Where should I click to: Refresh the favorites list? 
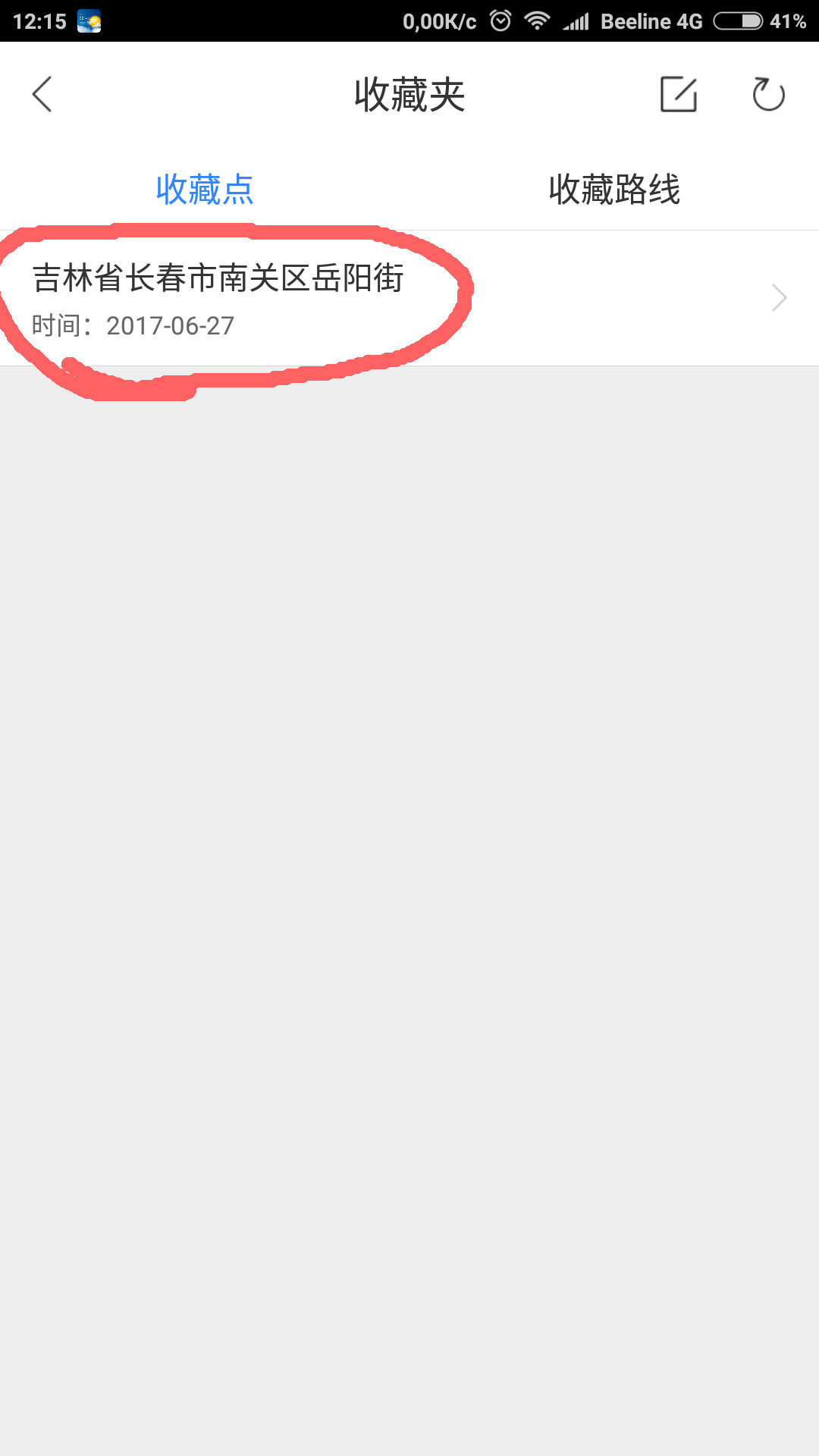(767, 94)
